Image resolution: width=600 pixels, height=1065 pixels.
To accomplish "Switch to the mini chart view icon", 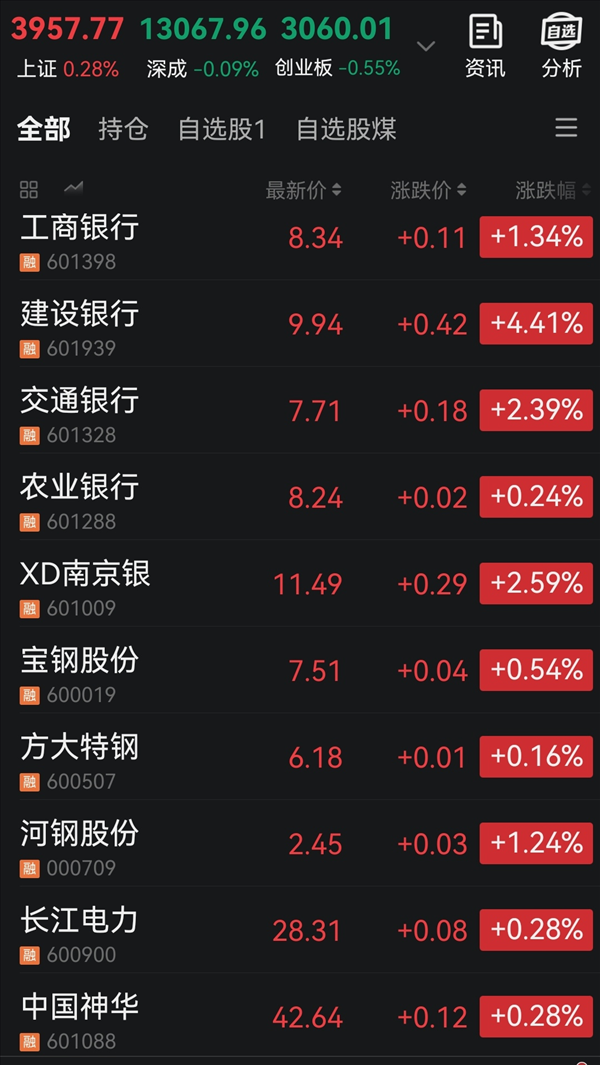I will 73,189.
